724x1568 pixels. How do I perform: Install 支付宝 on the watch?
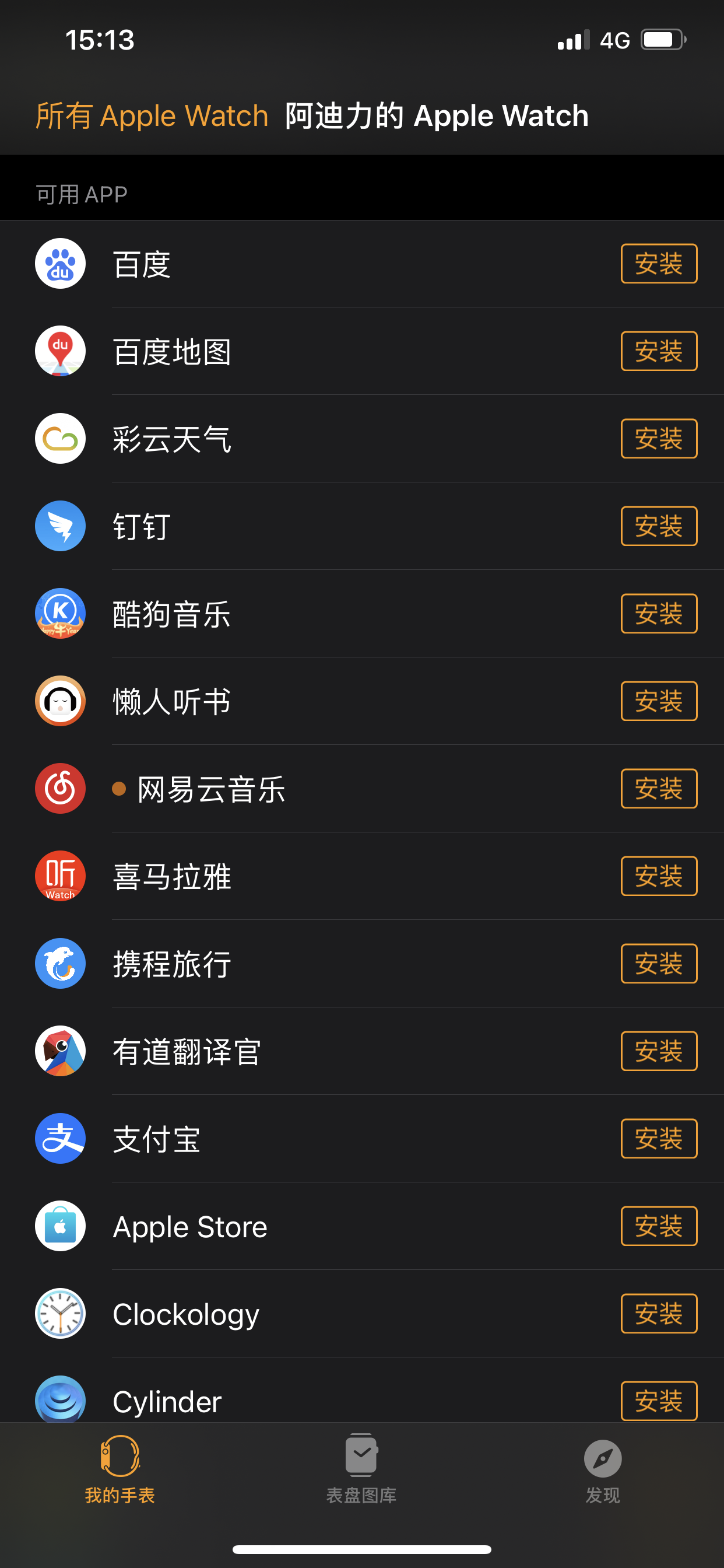(658, 1138)
